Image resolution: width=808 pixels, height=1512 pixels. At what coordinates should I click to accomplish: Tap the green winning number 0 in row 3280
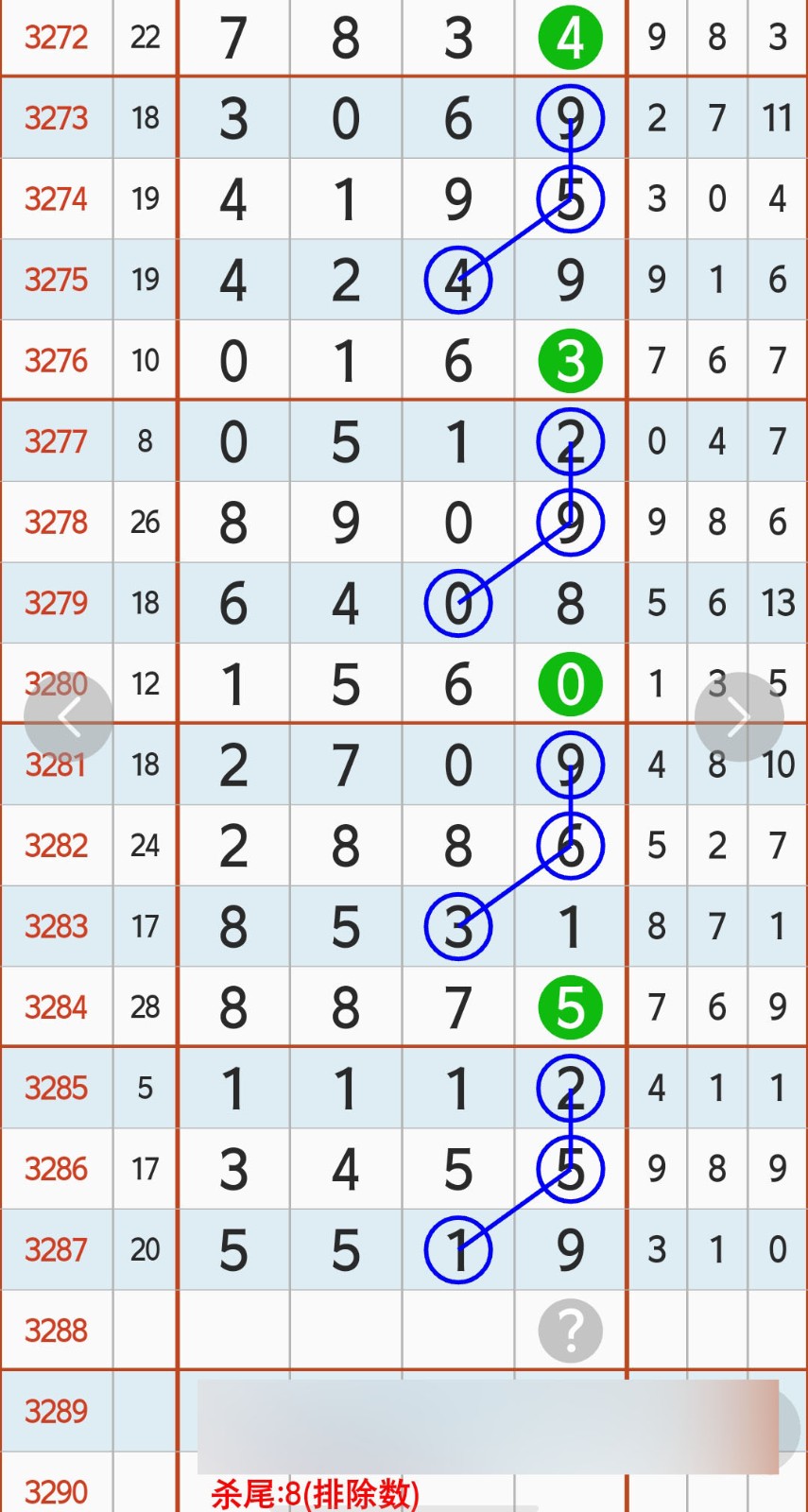(x=570, y=683)
